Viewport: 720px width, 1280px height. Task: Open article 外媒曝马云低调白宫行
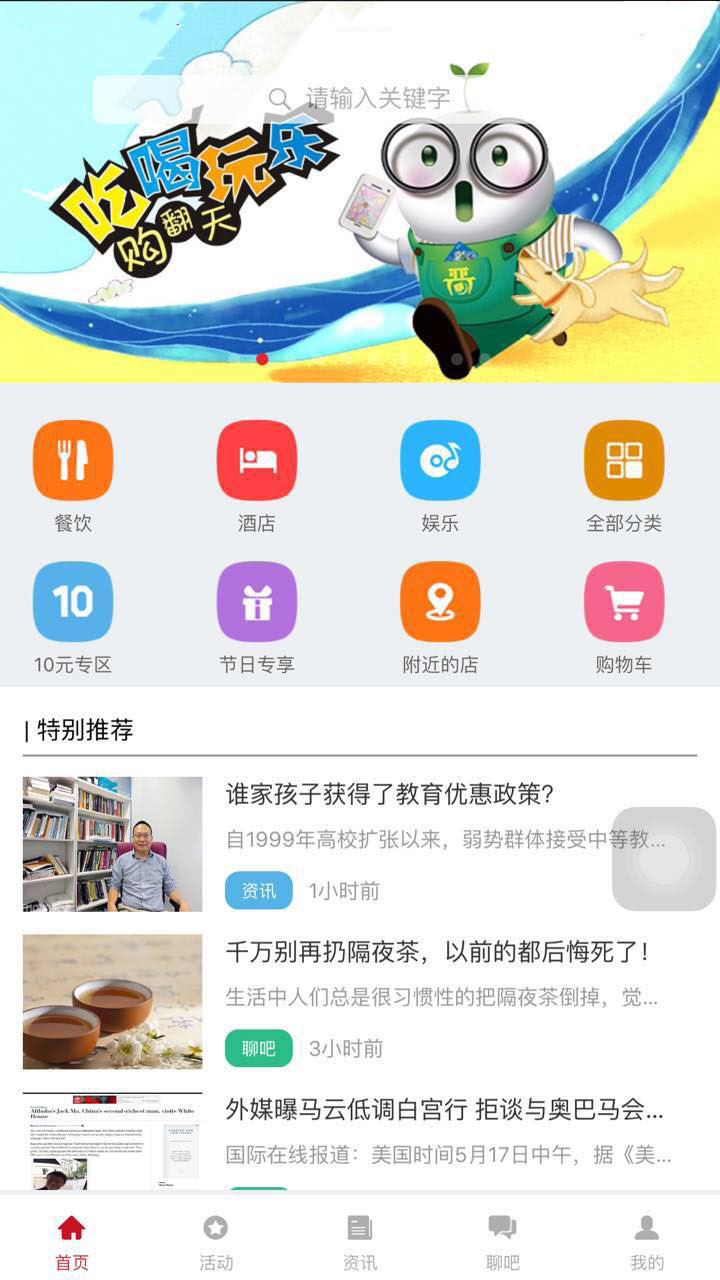444,1109
